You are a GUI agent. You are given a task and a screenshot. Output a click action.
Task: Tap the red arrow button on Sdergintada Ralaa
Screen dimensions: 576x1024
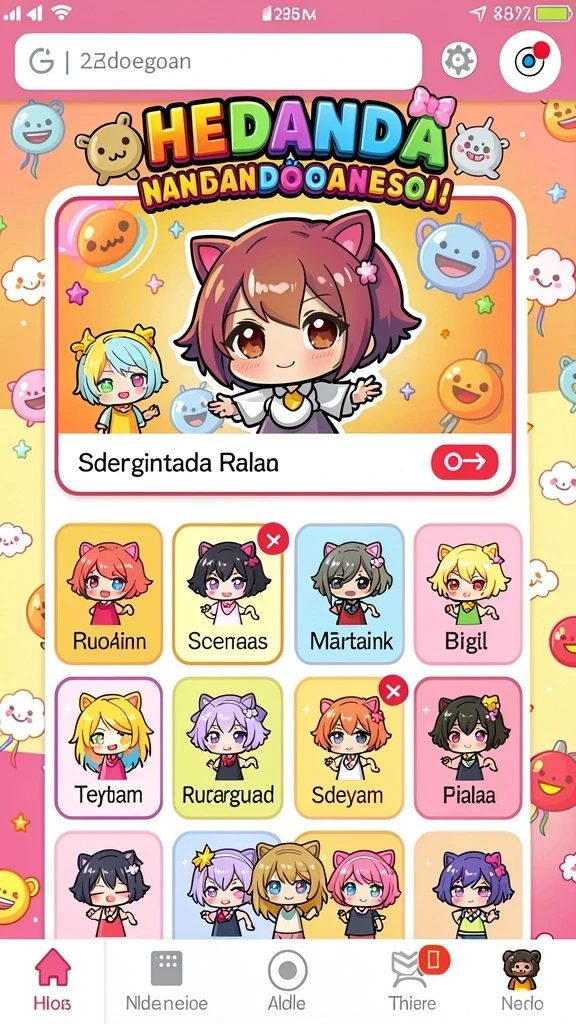pos(464,462)
